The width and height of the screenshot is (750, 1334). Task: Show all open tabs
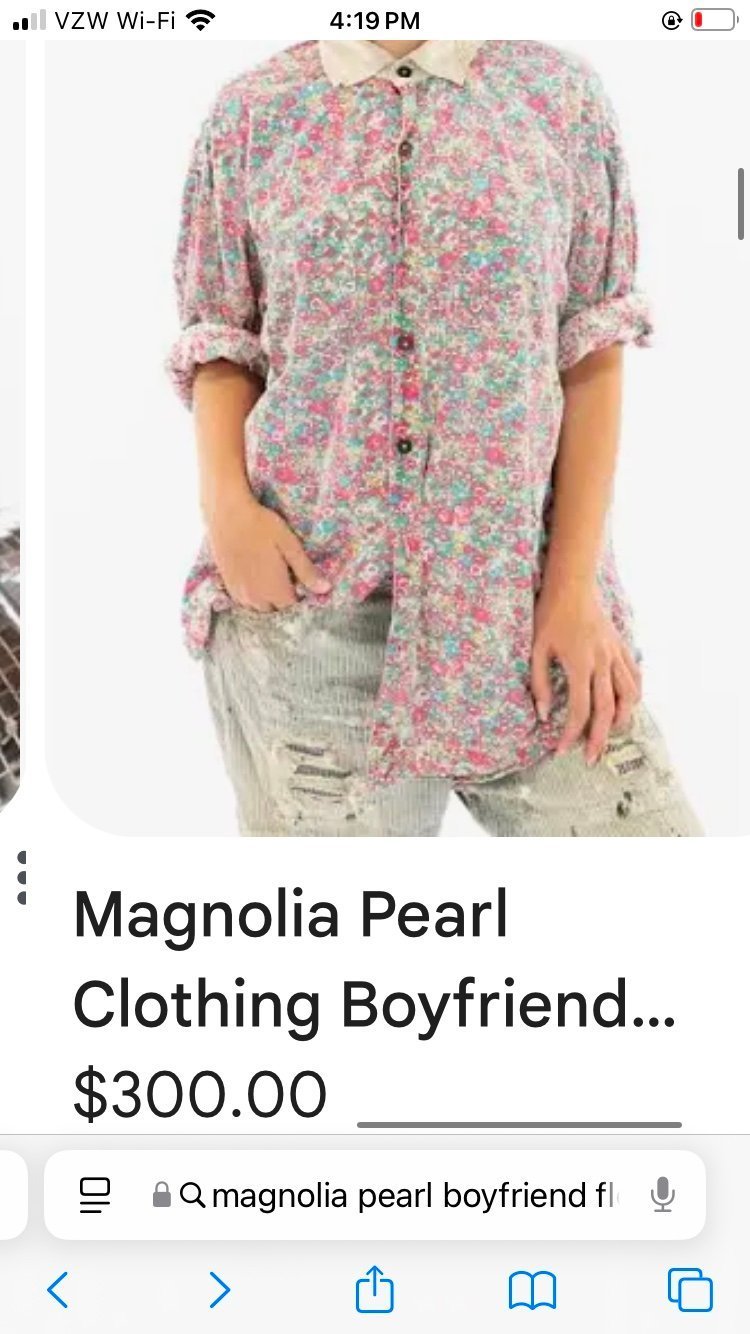[x=690, y=1290]
